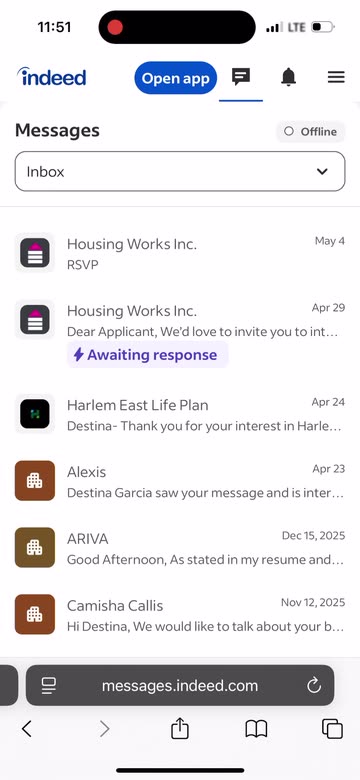Open the hamburger menu
Image resolution: width=360 pixels, height=780 pixels.
[x=336, y=77]
